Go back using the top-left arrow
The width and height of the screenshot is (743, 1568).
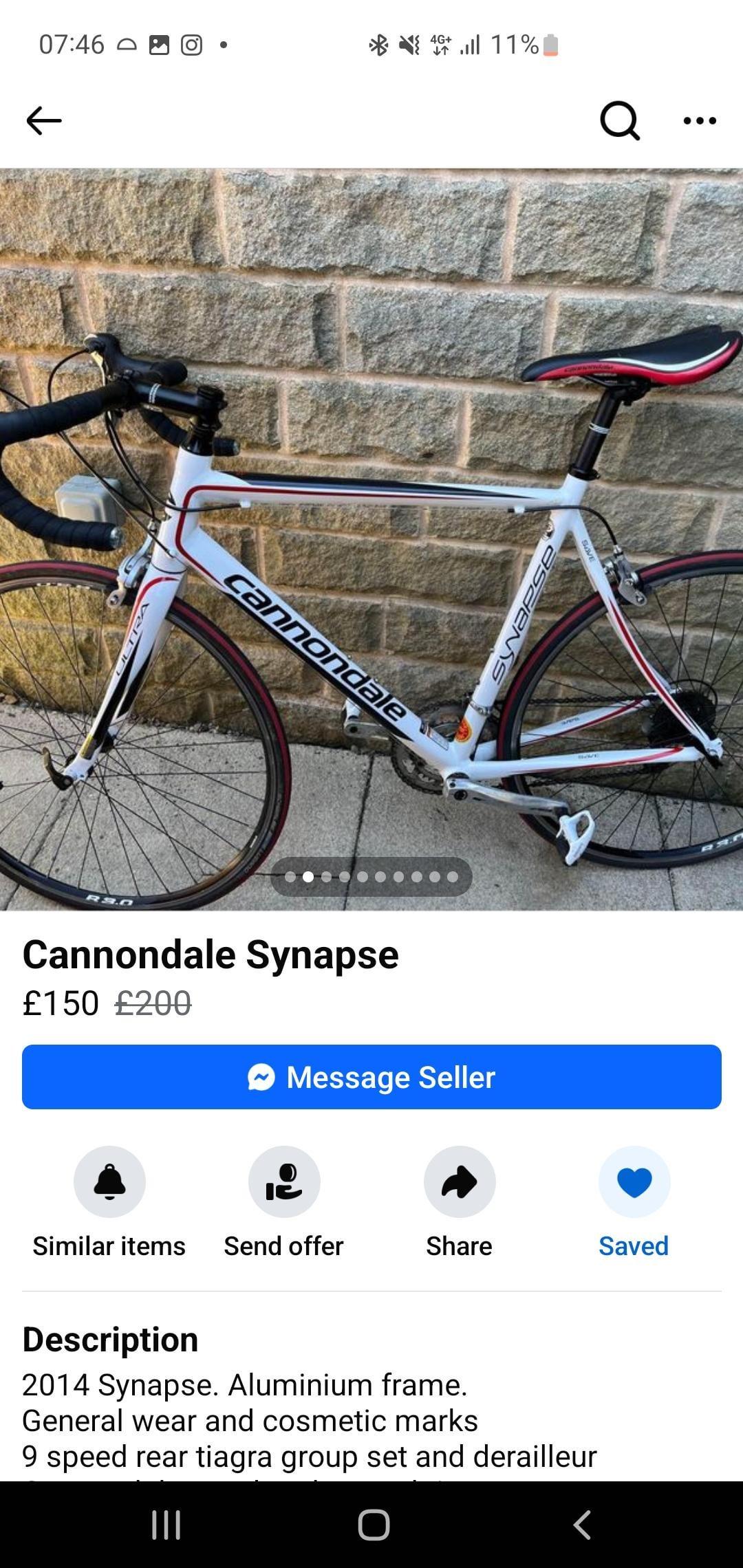(44, 120)
